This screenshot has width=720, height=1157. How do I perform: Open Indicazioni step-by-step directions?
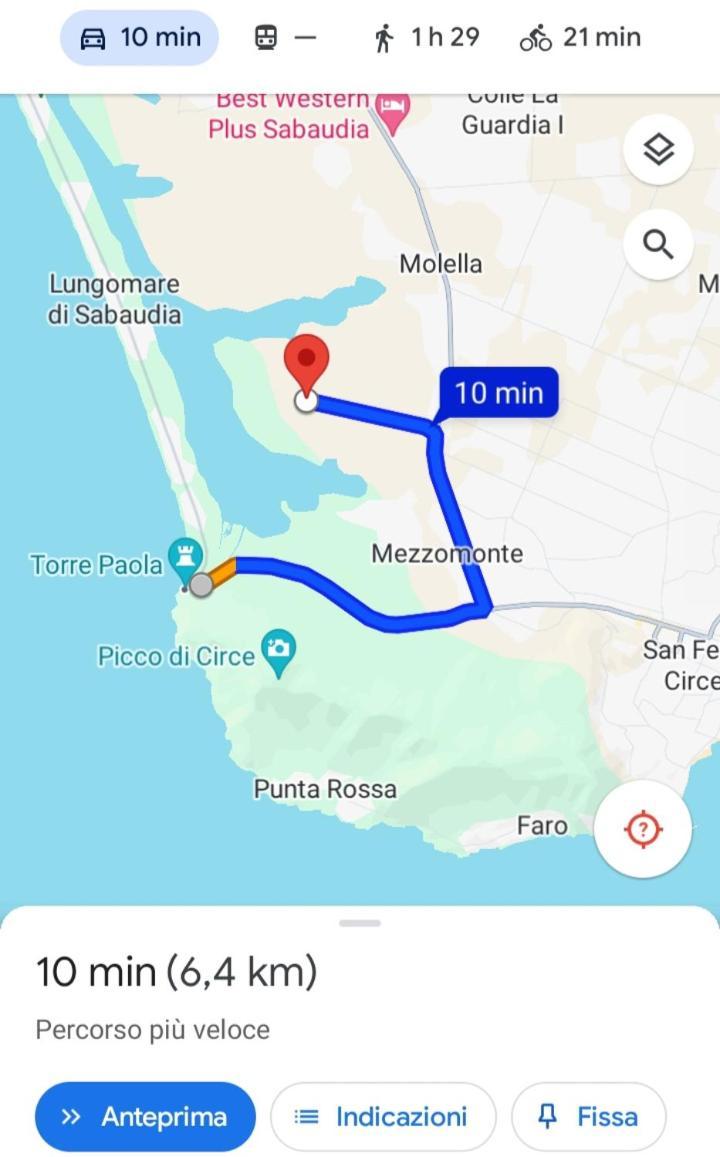coord(383,1116)
